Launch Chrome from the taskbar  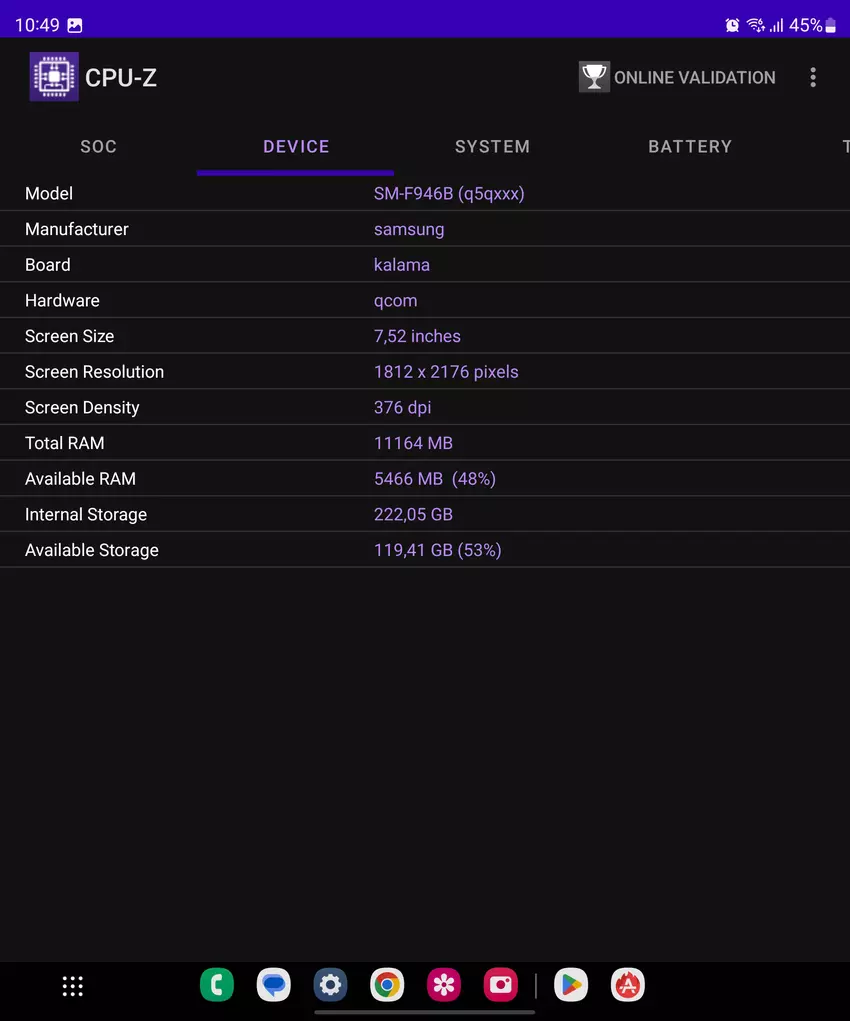pos(387,986)
